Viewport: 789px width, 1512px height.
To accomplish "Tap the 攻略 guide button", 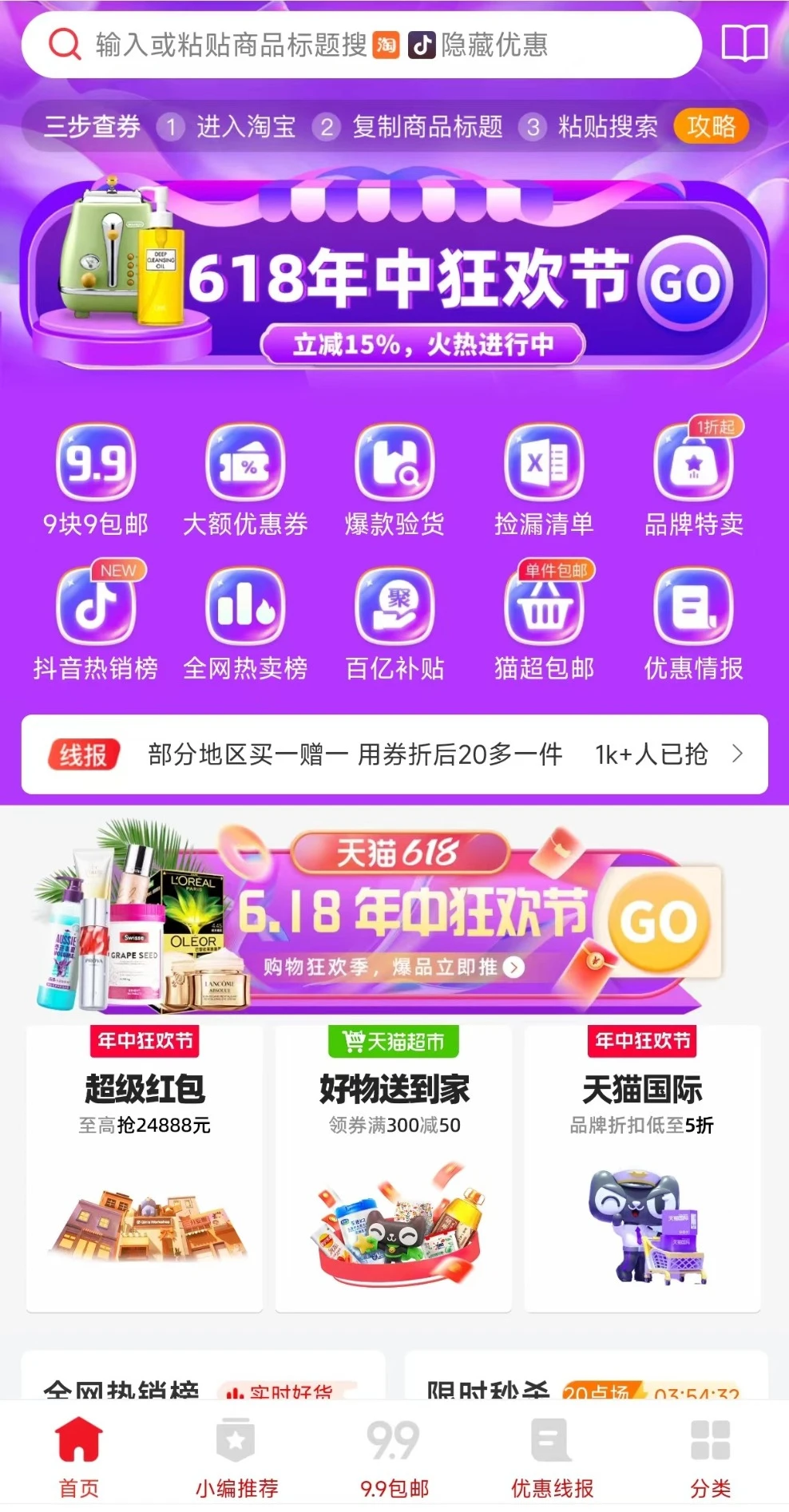I will 711,126.
